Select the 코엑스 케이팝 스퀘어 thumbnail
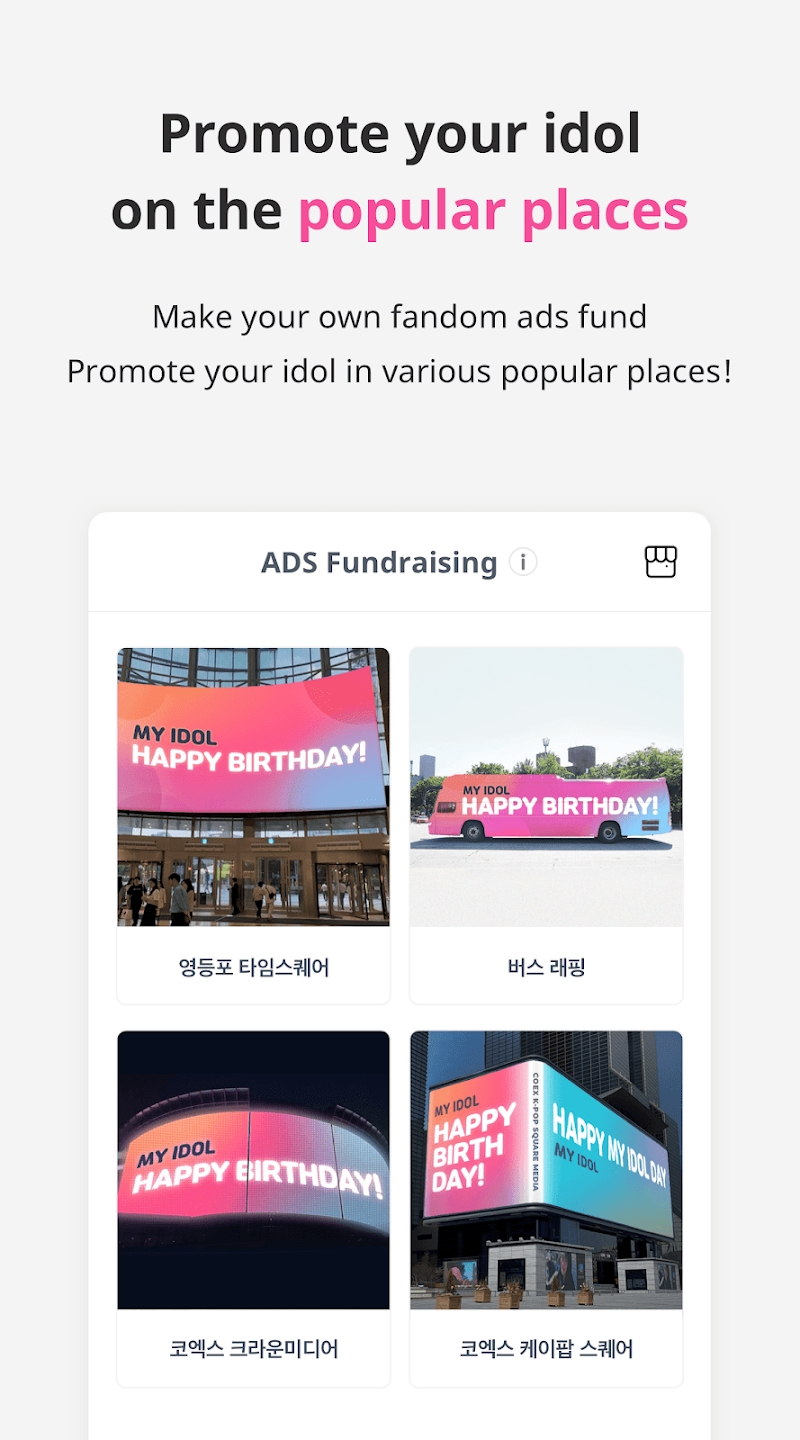Viewport: 800px width, 1440px height. [547, 1170]
